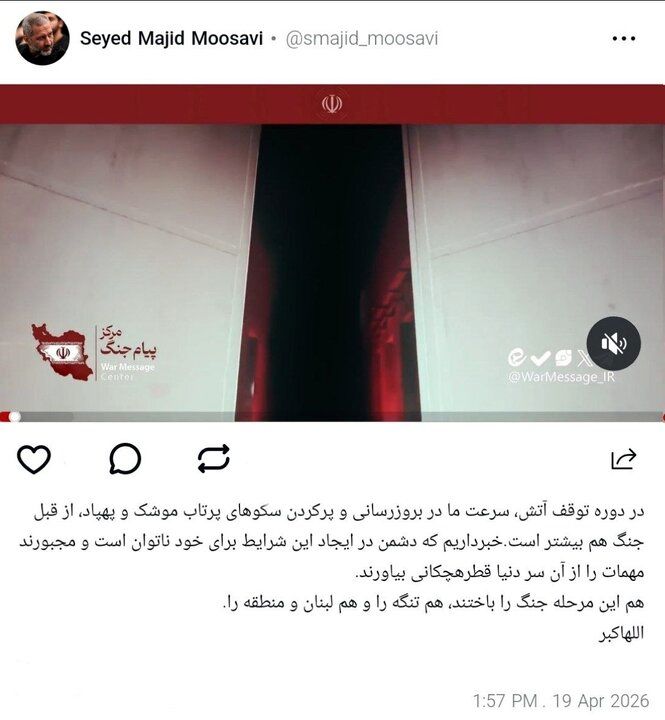Share the post via share arrow

[x=623, y=459]
